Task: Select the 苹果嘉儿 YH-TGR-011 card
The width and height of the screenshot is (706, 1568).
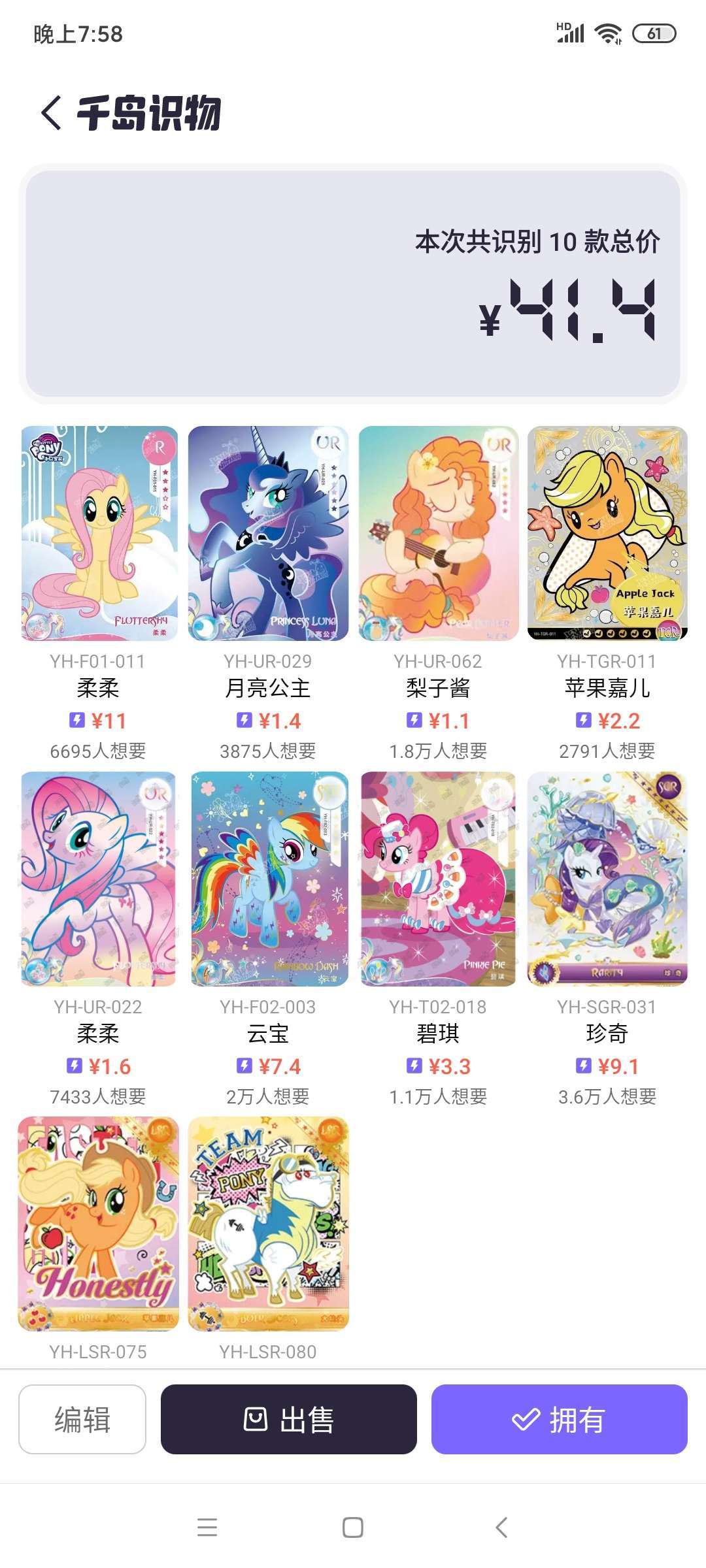Action: [607, 533]
